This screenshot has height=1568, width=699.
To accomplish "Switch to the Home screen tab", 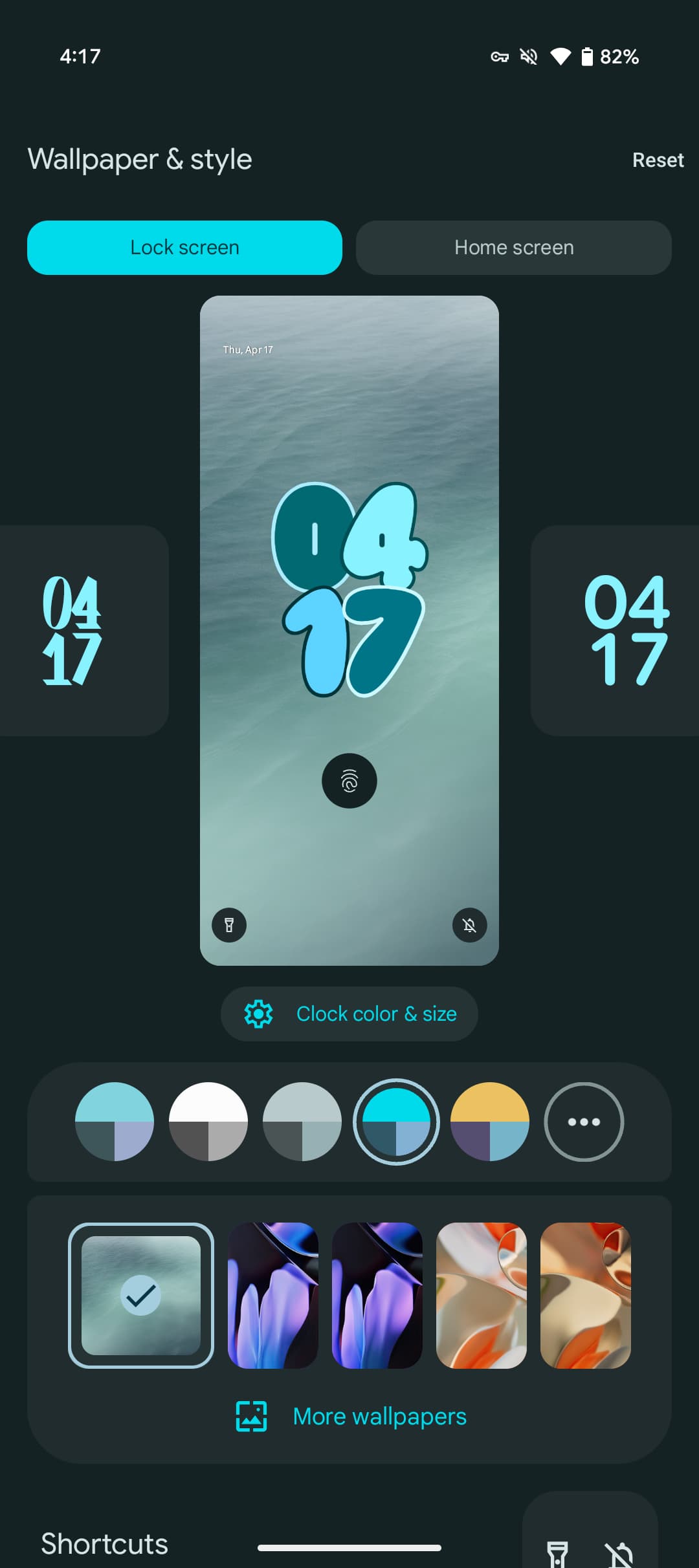I will (x=513, y=248).
